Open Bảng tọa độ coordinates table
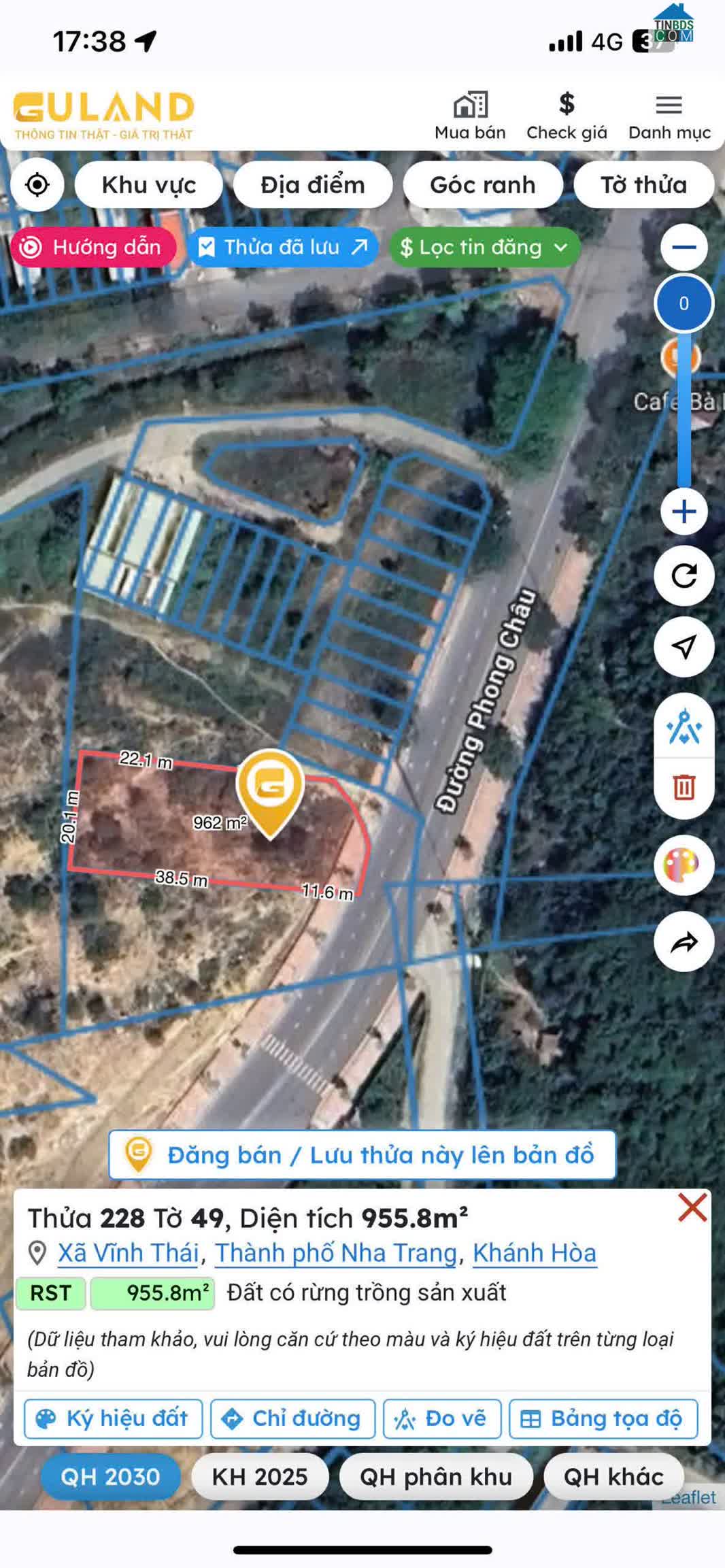 (603, 1418)
